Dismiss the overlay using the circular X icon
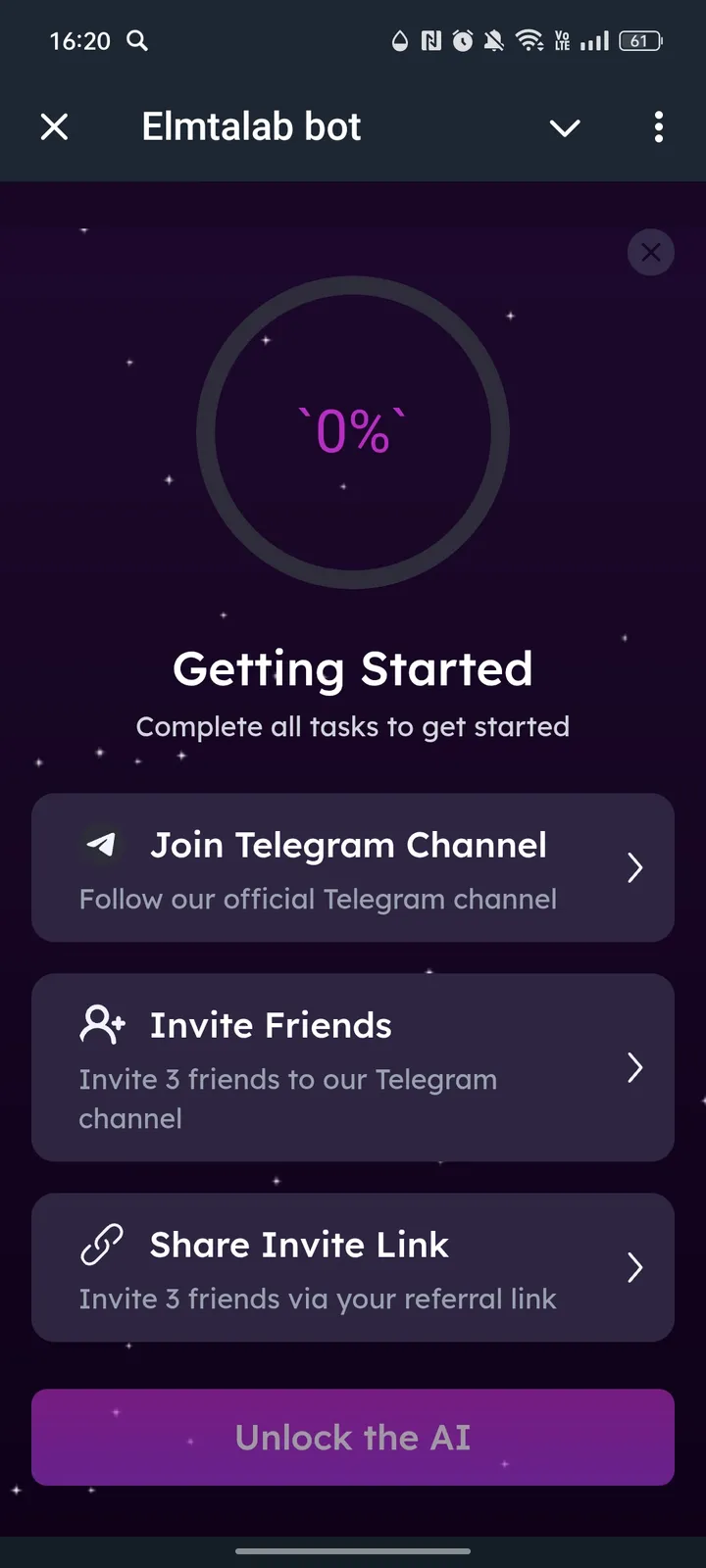Screen dimensions: 706x1568 click(650, 252)
